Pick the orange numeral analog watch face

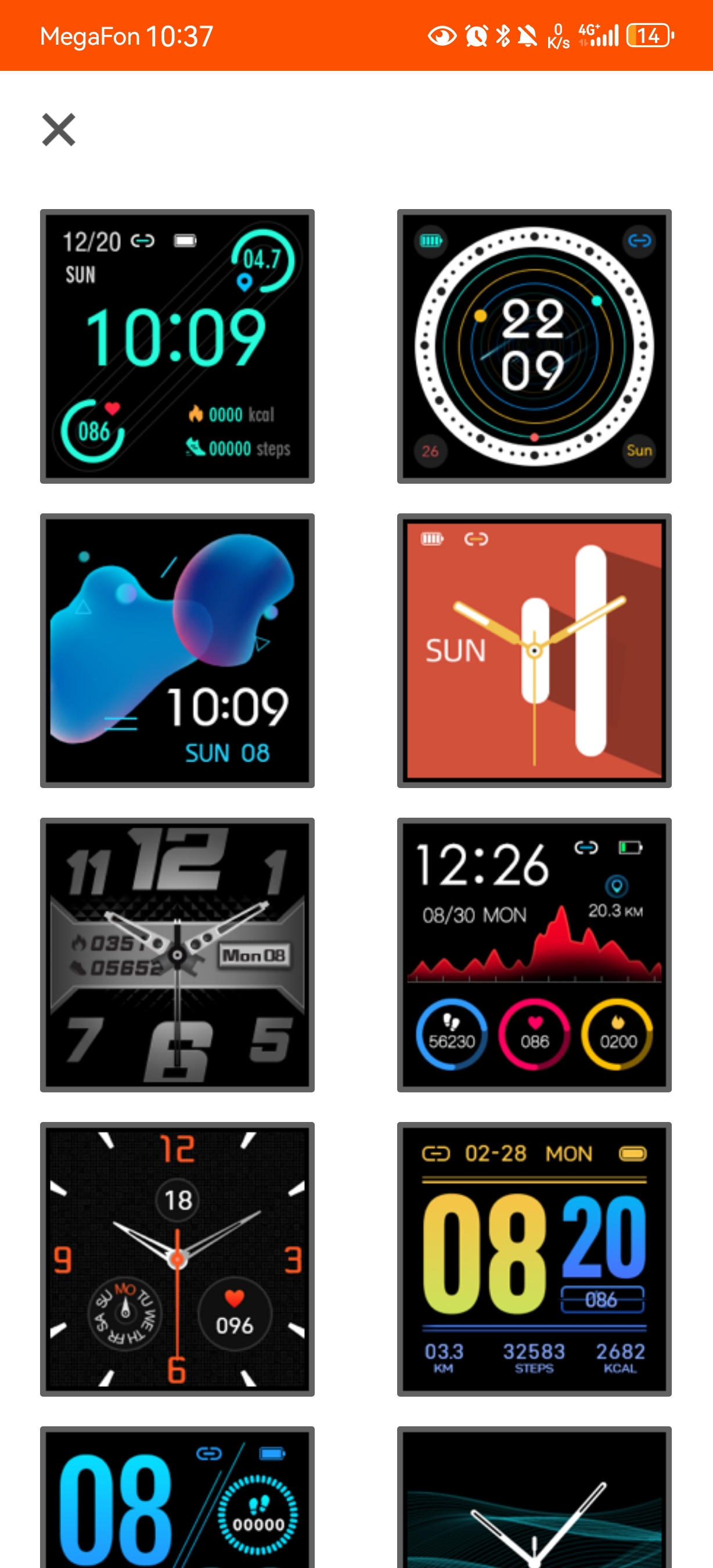tap(177, 1259)
